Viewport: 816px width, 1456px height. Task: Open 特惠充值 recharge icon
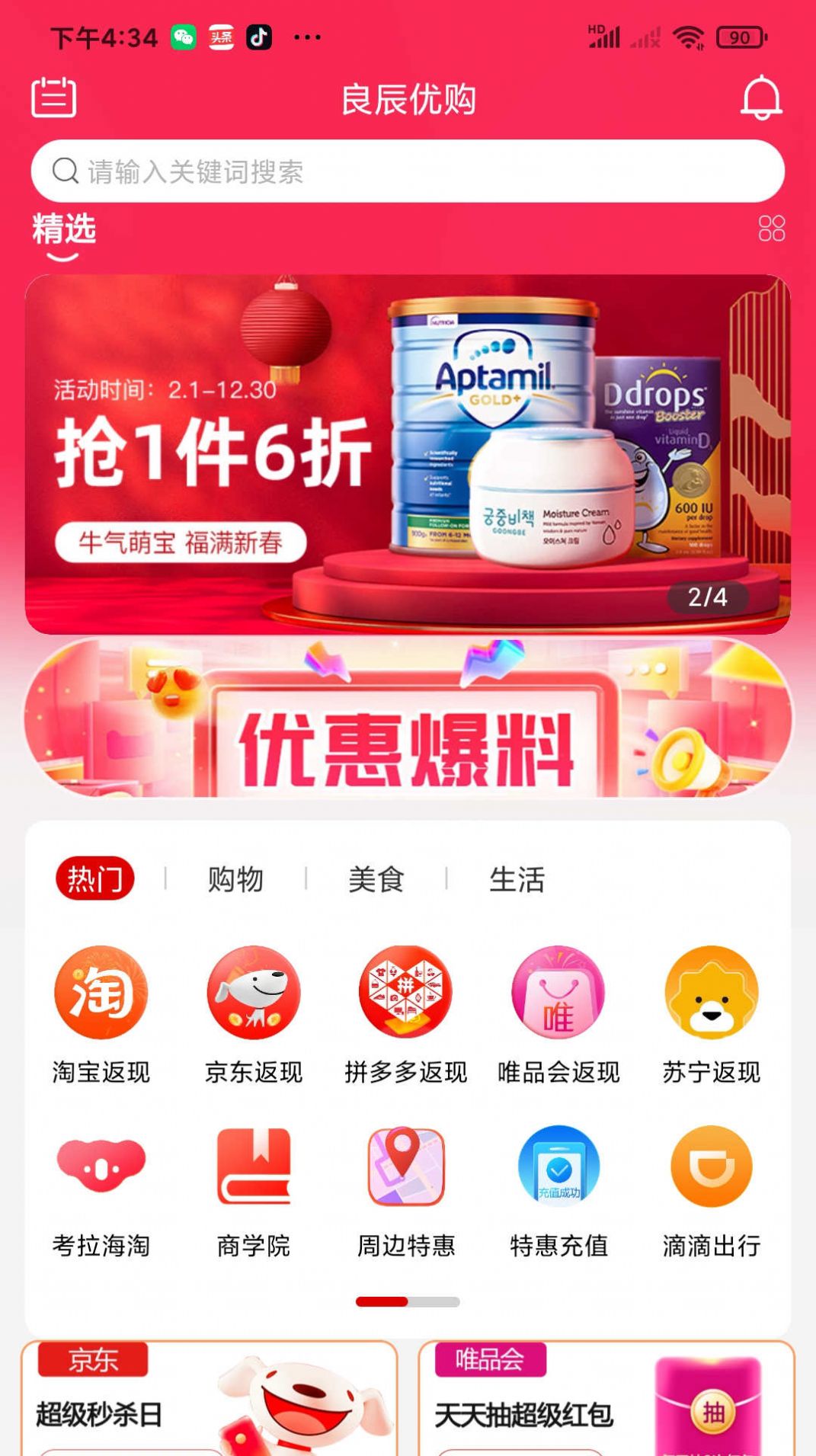point(558,1167)
